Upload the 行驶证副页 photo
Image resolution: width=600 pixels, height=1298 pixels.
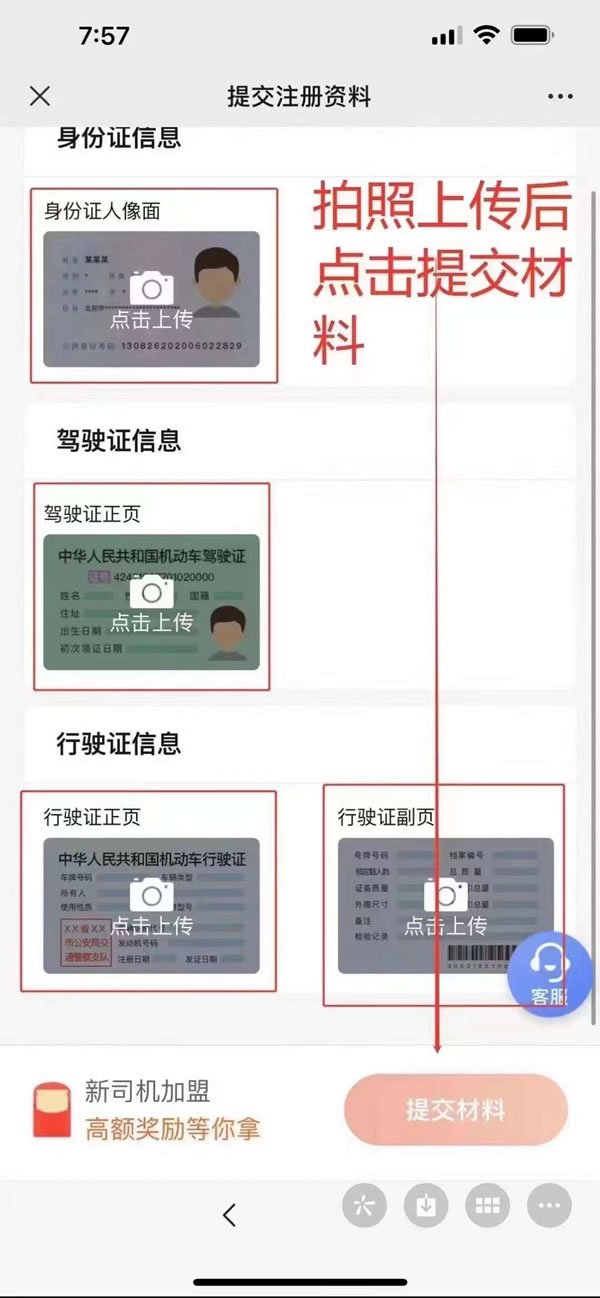[445, 905]
